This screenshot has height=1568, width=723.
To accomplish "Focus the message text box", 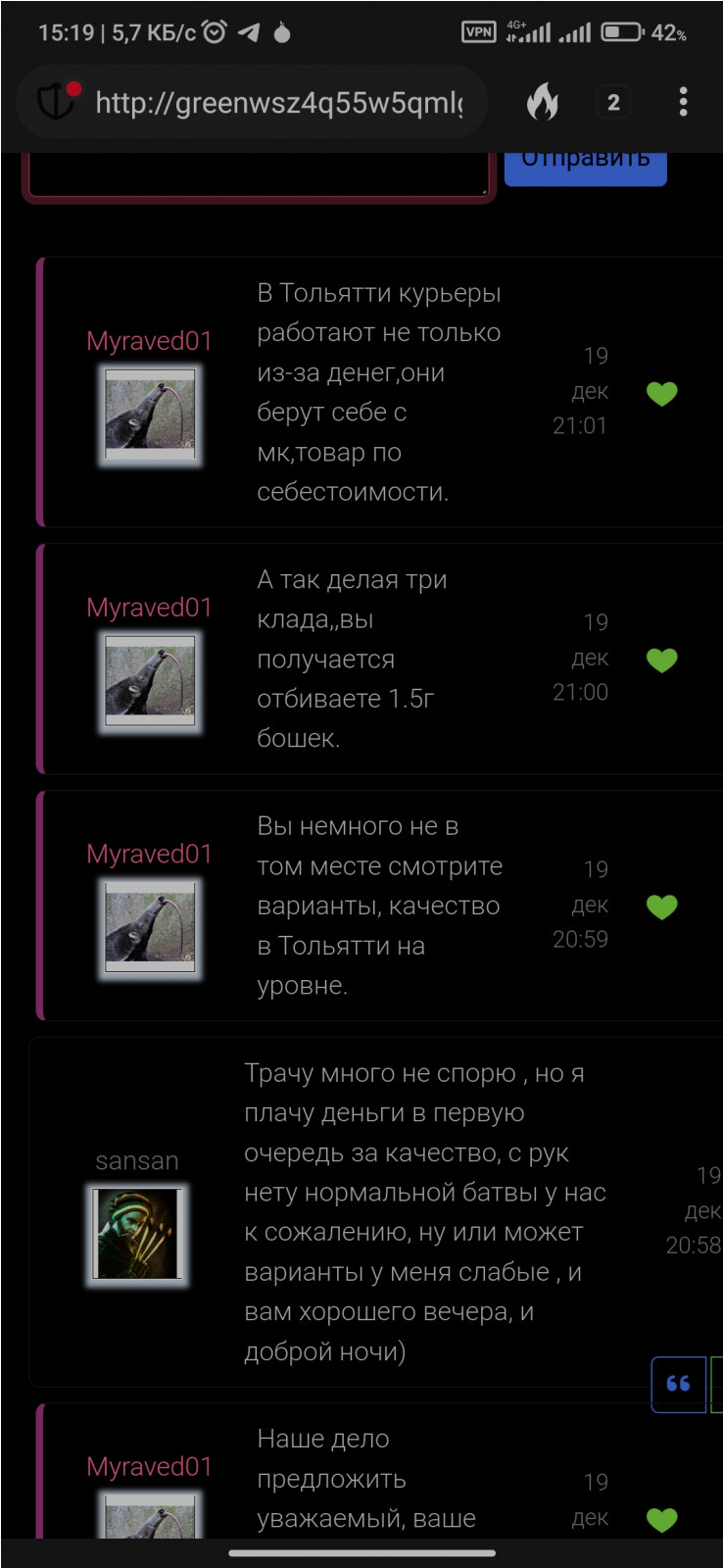I will pyautogui.click(x=259, y=176).
